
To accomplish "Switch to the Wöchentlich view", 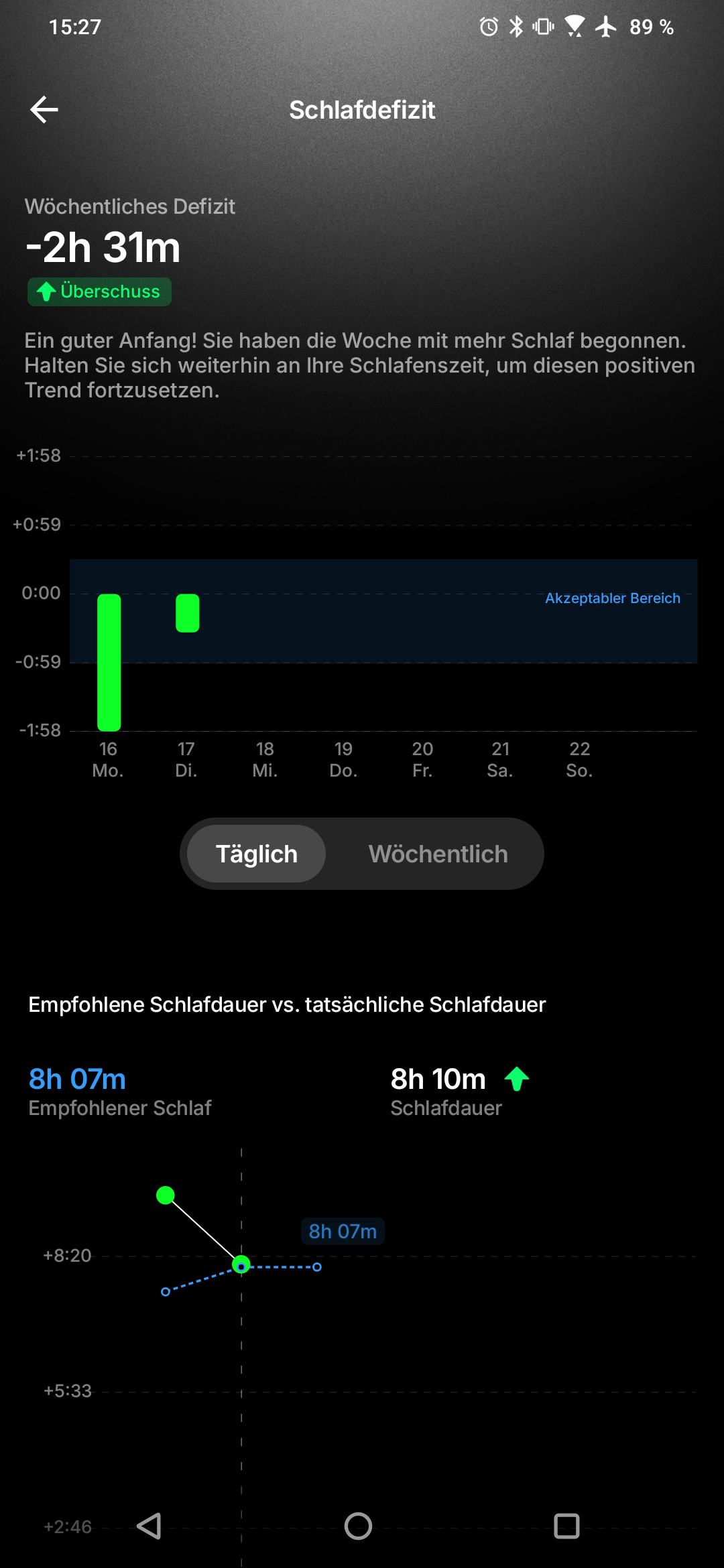I will point(438,854).
